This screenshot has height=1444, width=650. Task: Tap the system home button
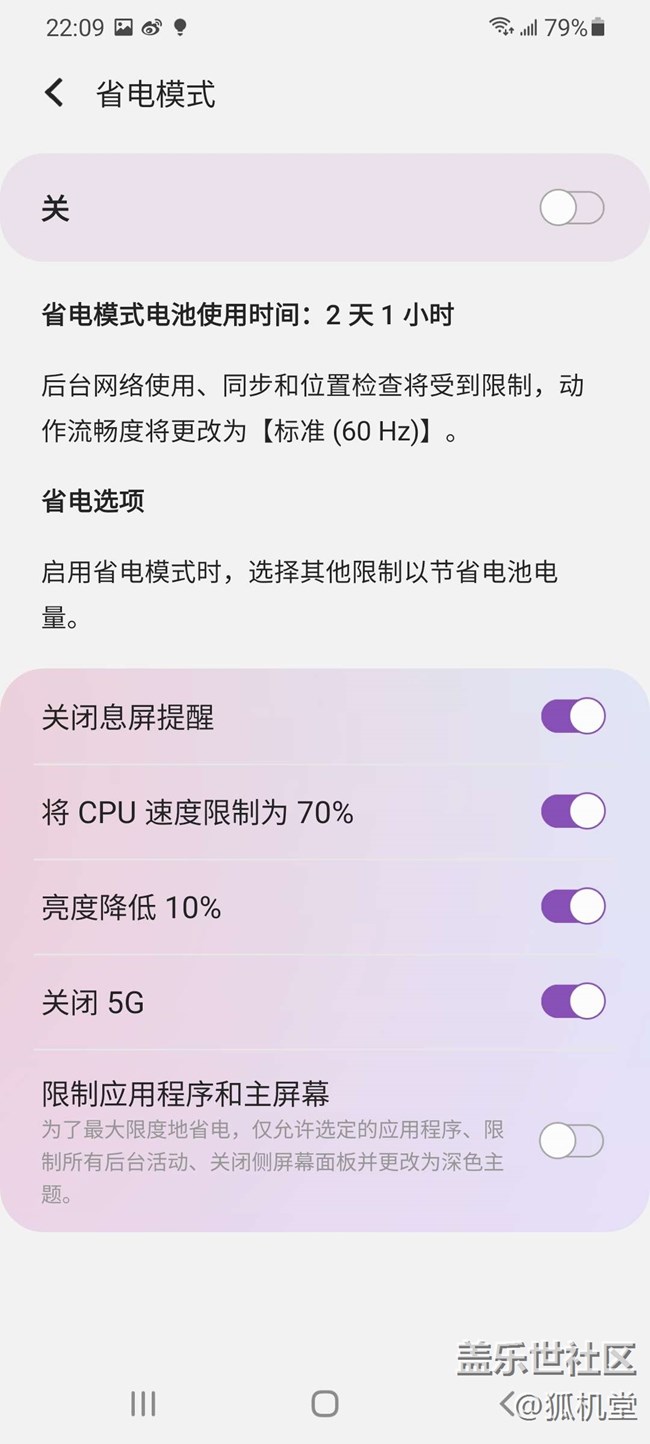(325, 1403)
